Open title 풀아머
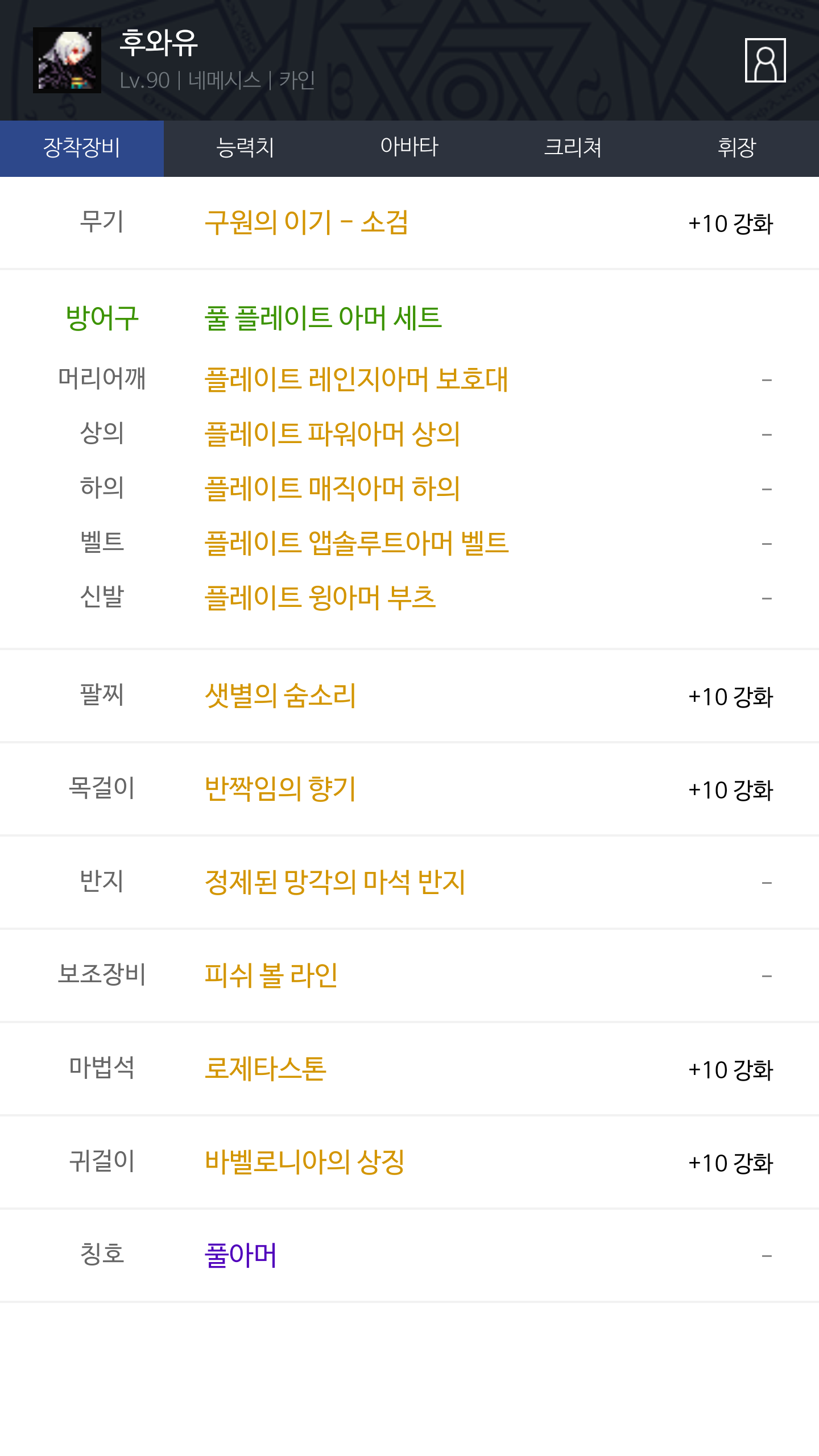Viewport: 819px width, 1456px height. [x=241, y=1255]
